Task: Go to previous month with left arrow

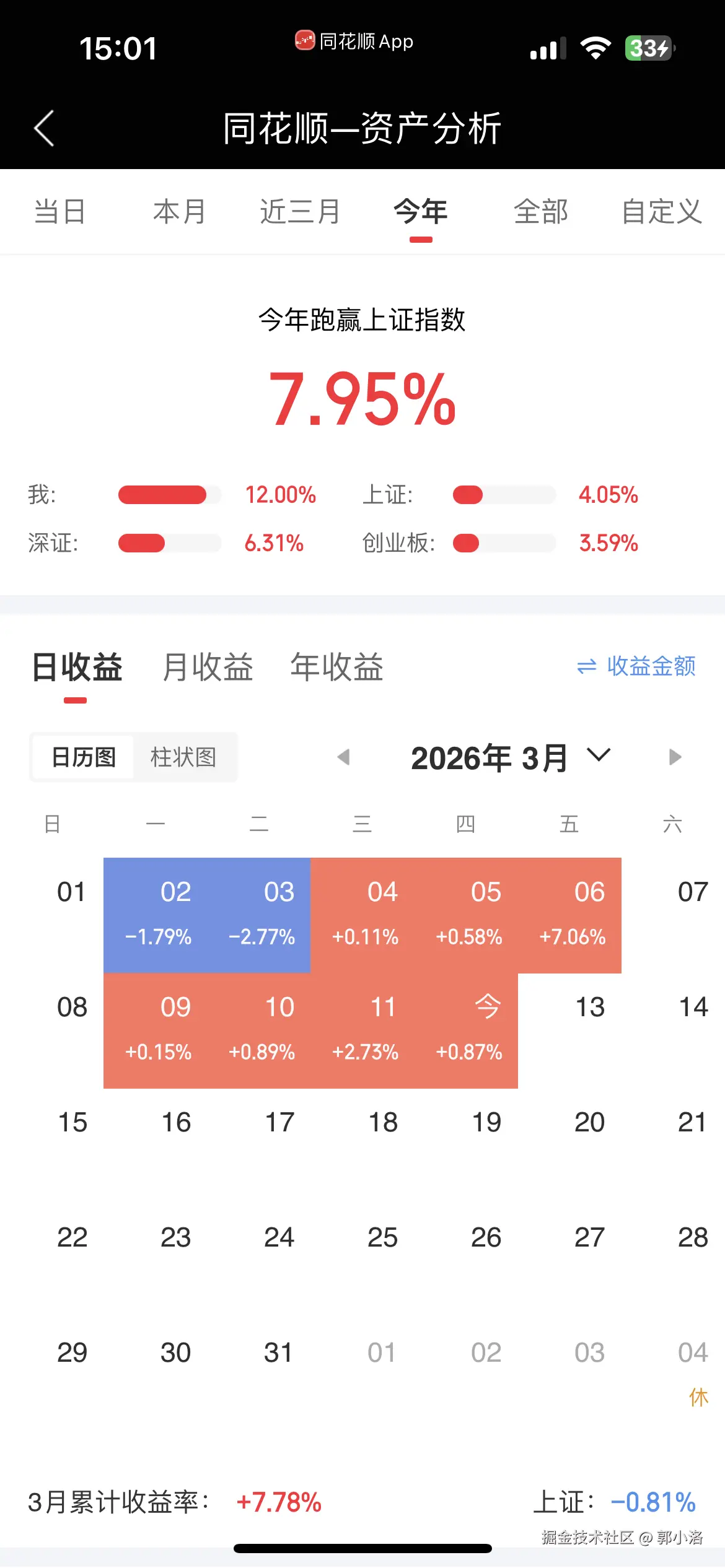Action: [x=345, y=757]
